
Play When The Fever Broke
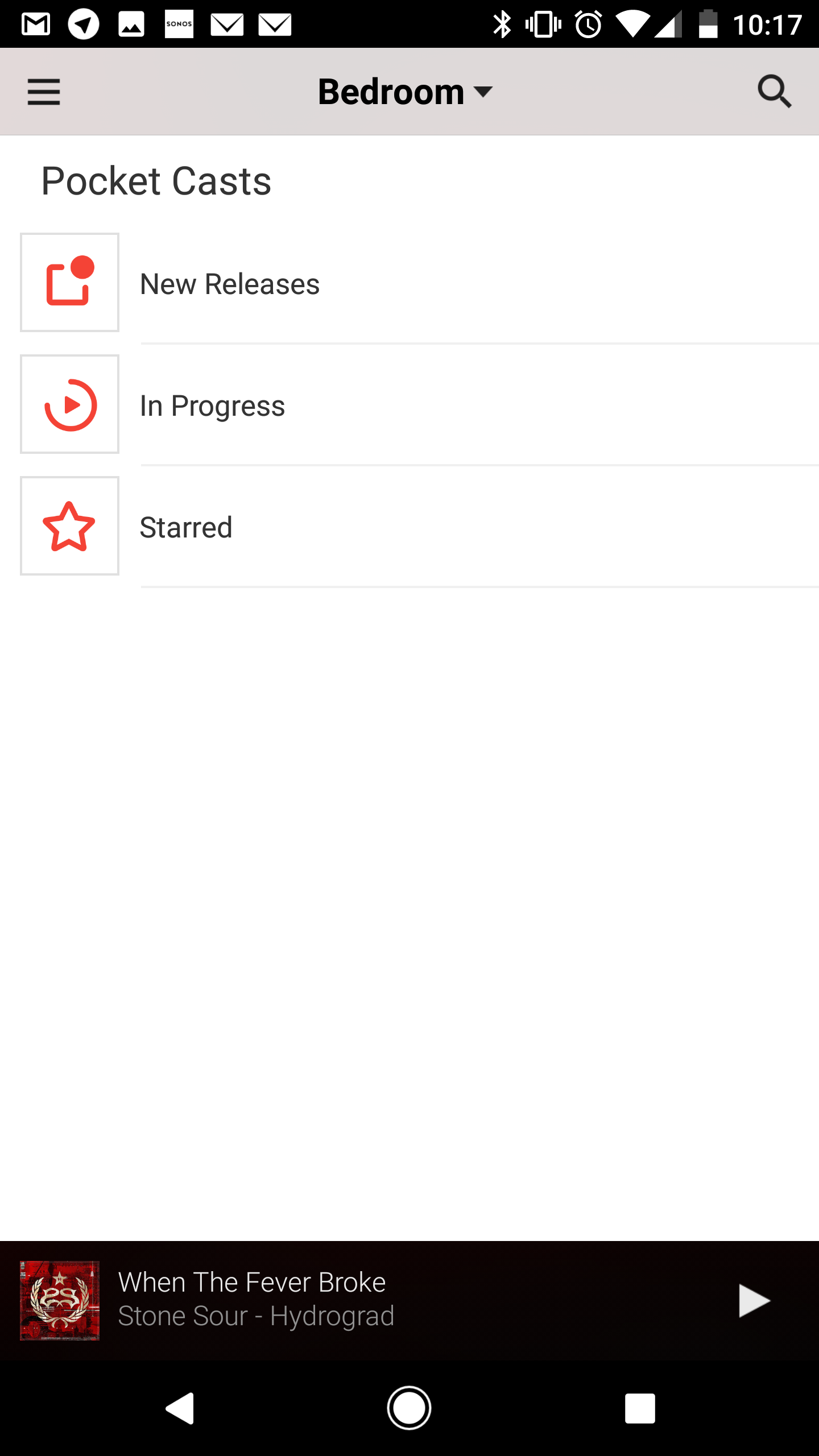[754, 1300]
